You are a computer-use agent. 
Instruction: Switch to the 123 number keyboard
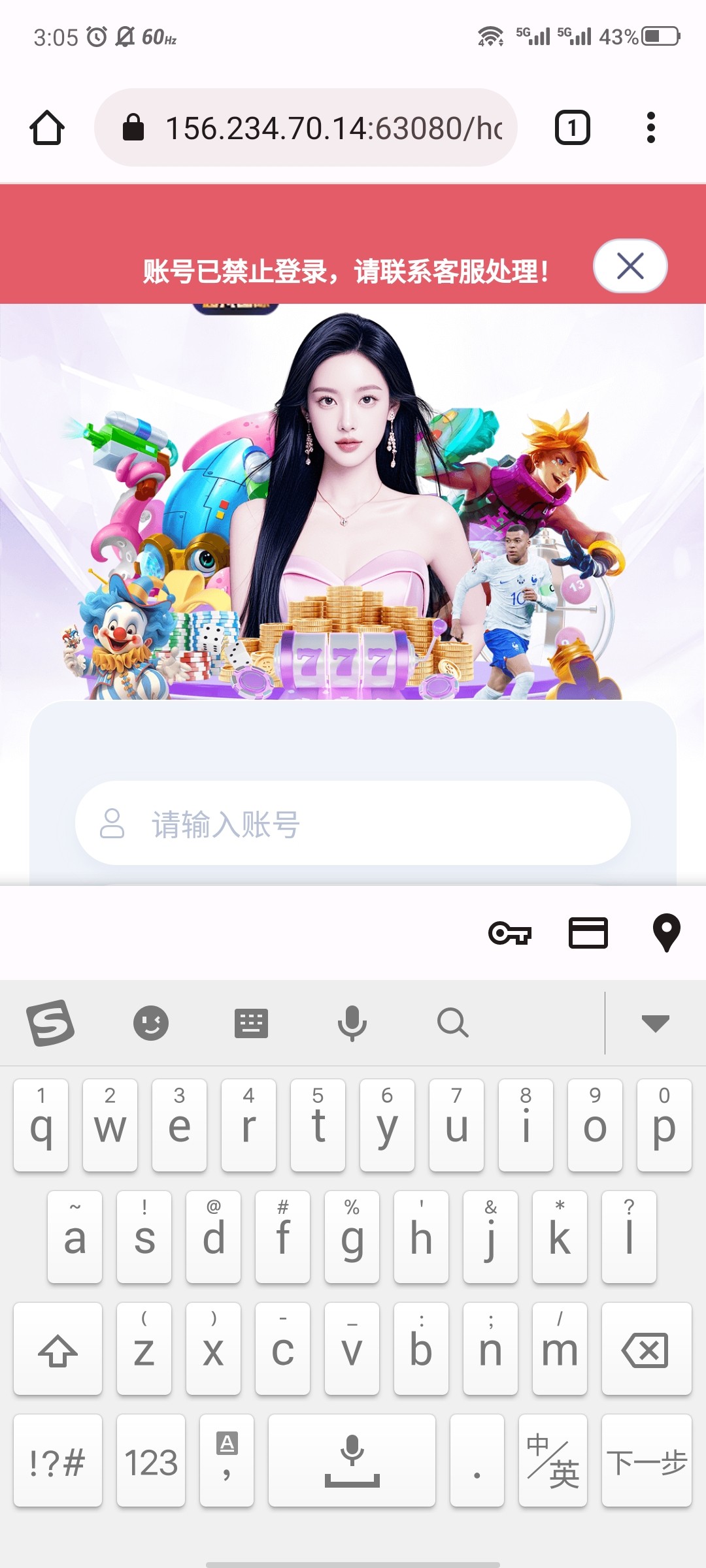pyautogui.click(x=151, y=1461)
